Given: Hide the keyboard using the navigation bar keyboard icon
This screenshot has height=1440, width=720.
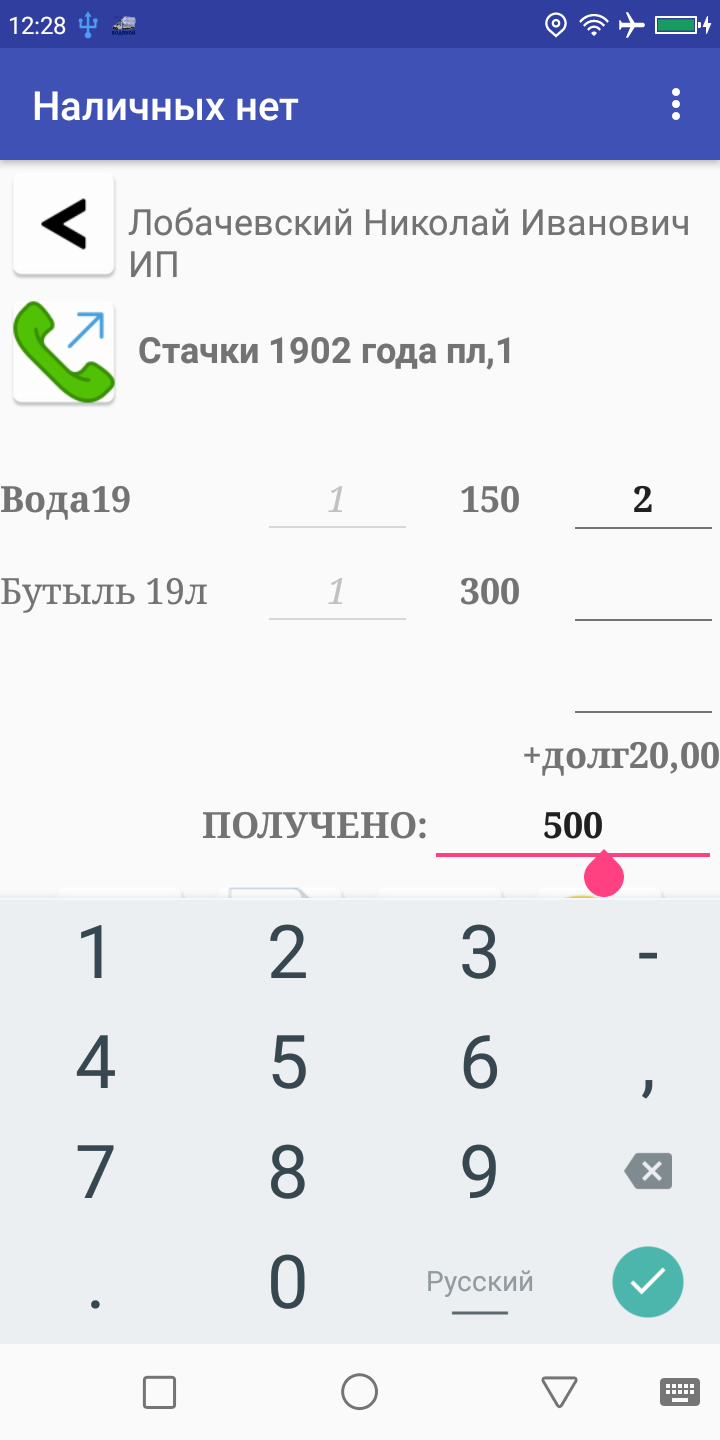Looking at the screenshot, I should (x=680, y=1391).
